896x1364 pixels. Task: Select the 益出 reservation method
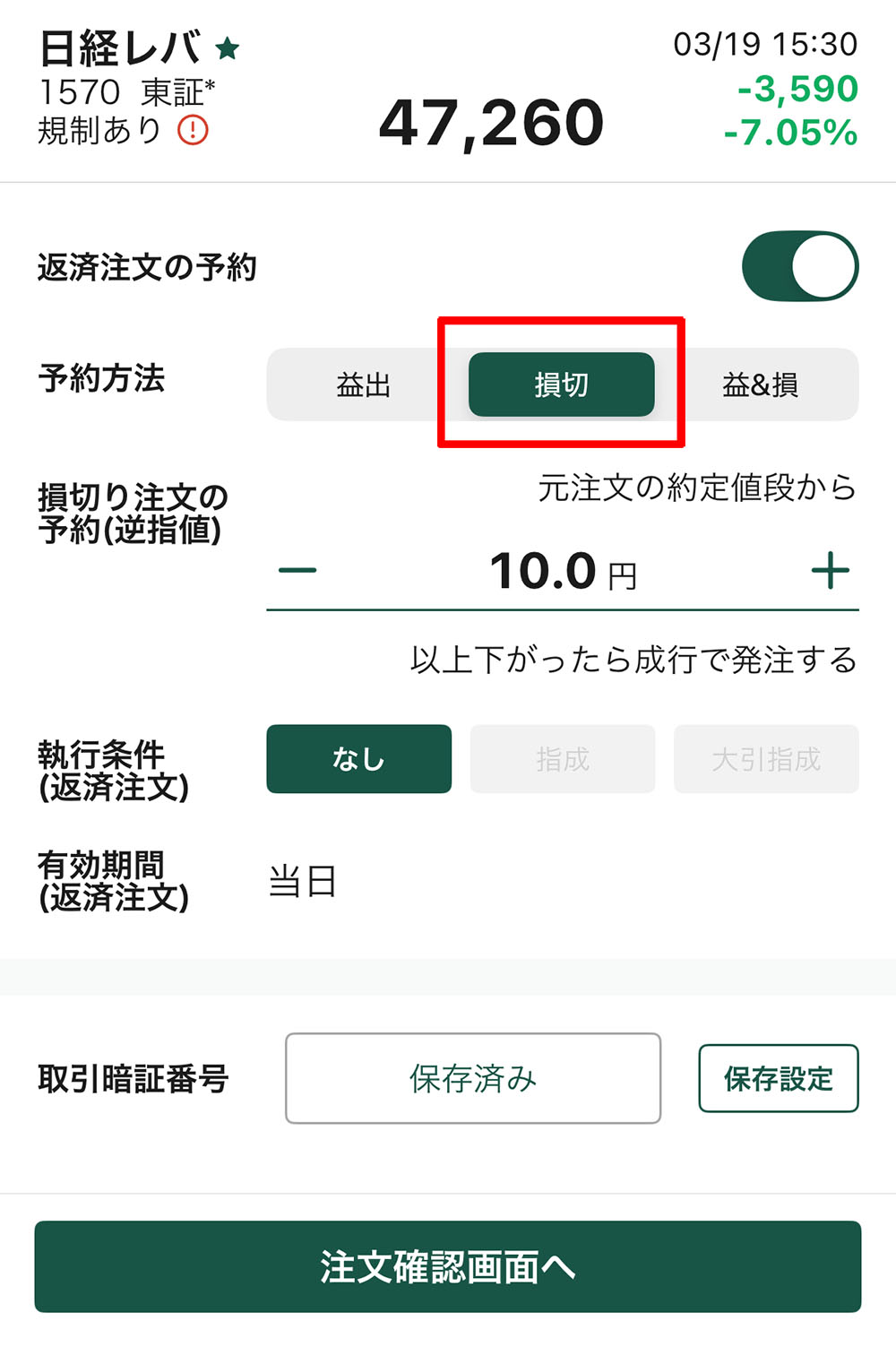pyautogui.click(x=363, y=384)
